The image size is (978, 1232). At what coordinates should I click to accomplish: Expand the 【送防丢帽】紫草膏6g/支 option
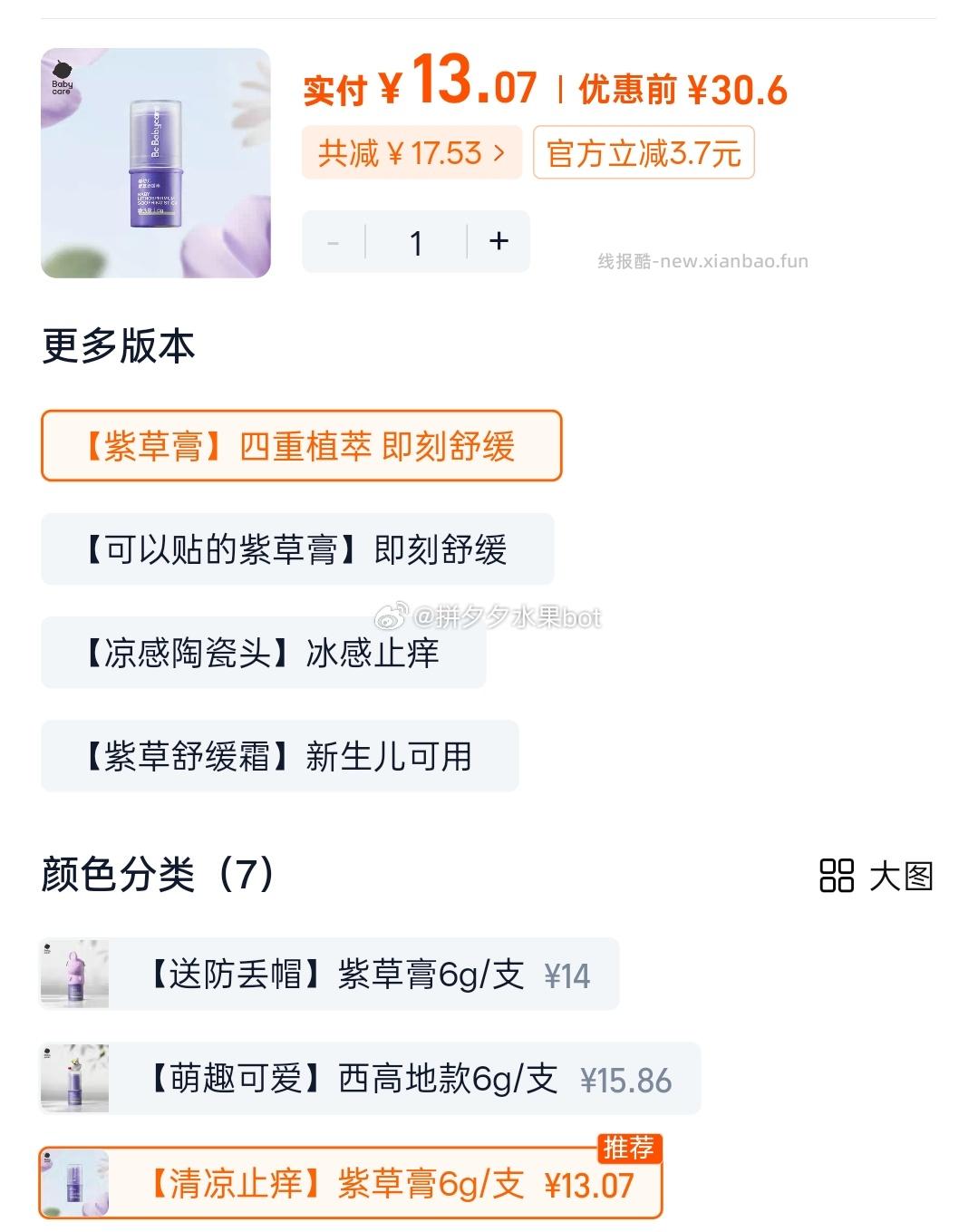click(x=363, y=974)
